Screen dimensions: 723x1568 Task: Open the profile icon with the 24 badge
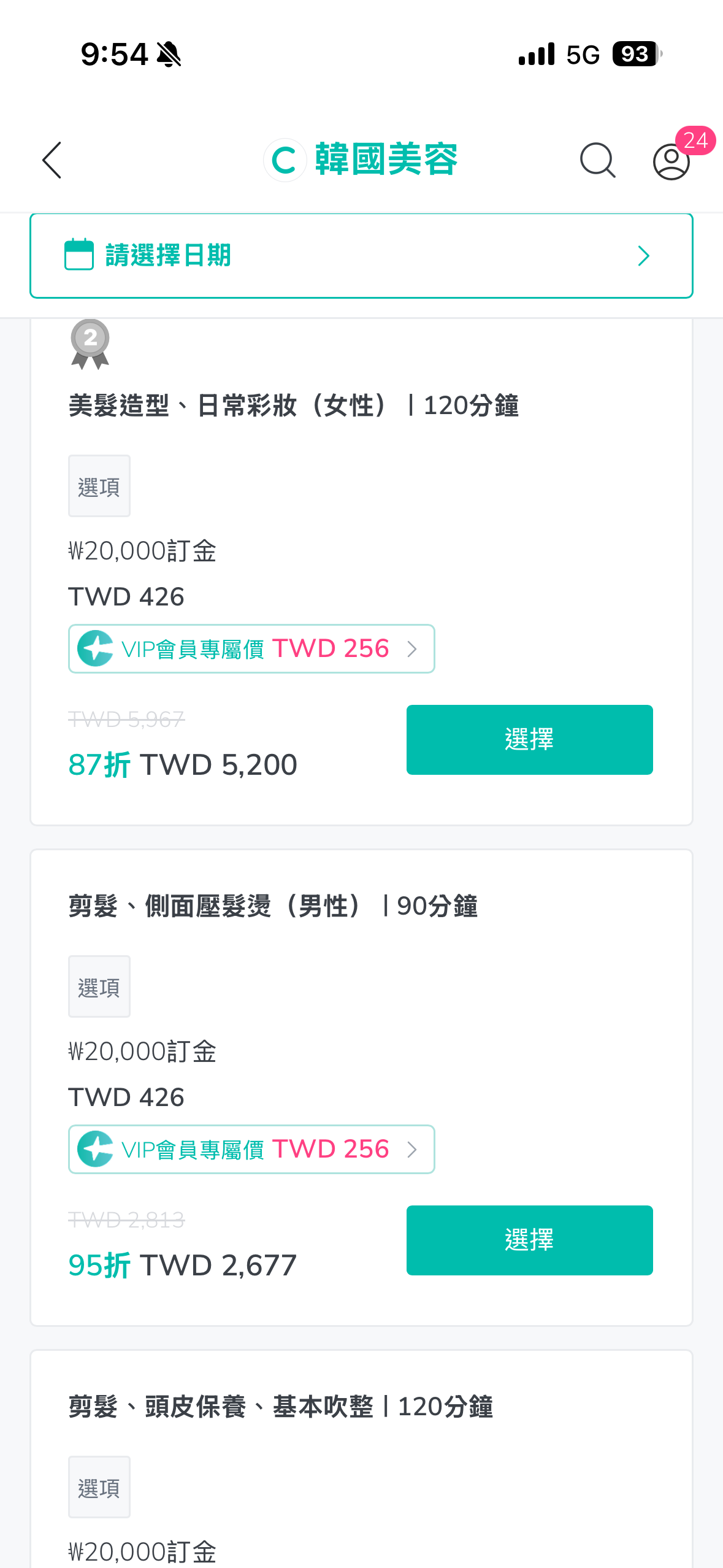click(x=671, y=161)
